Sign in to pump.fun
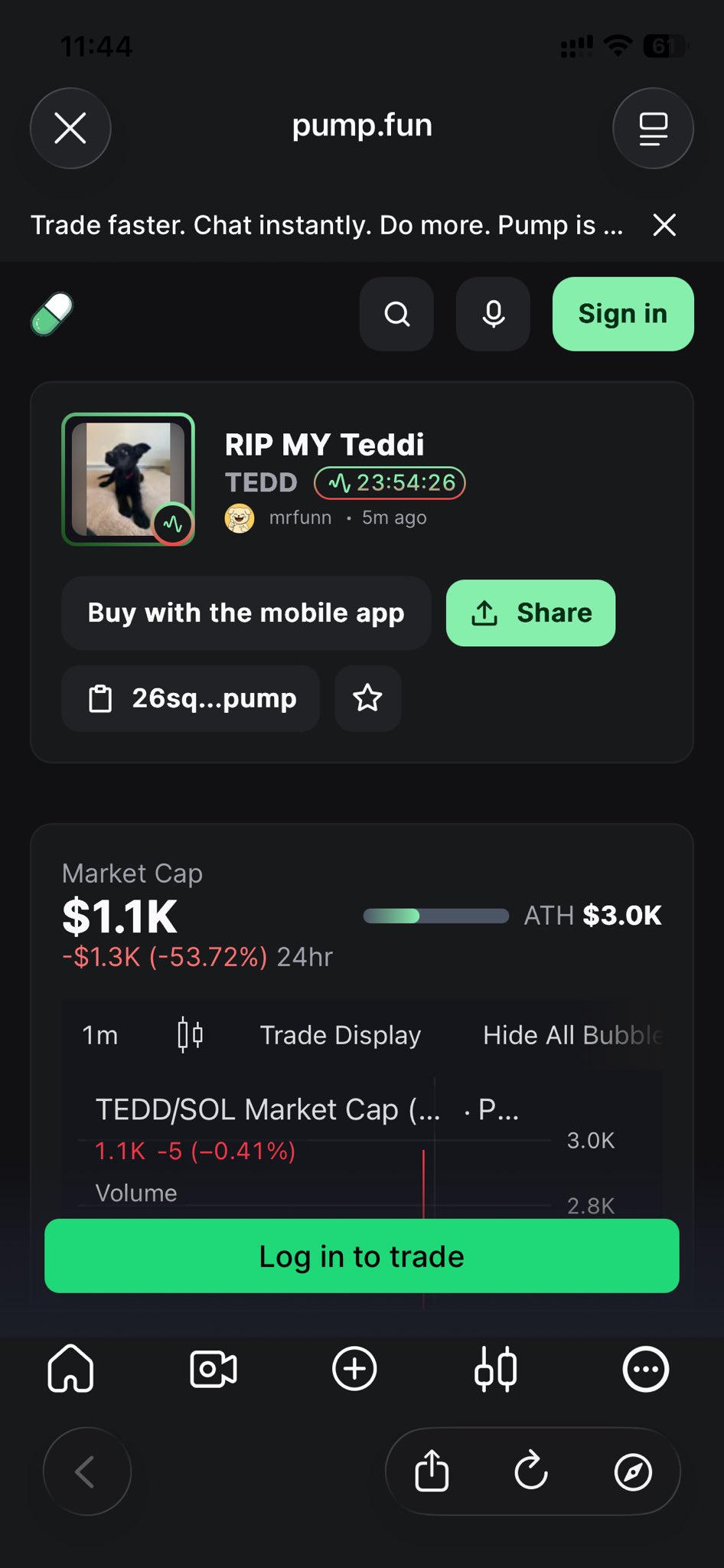 pyautogui.click(x=622, y=314)
